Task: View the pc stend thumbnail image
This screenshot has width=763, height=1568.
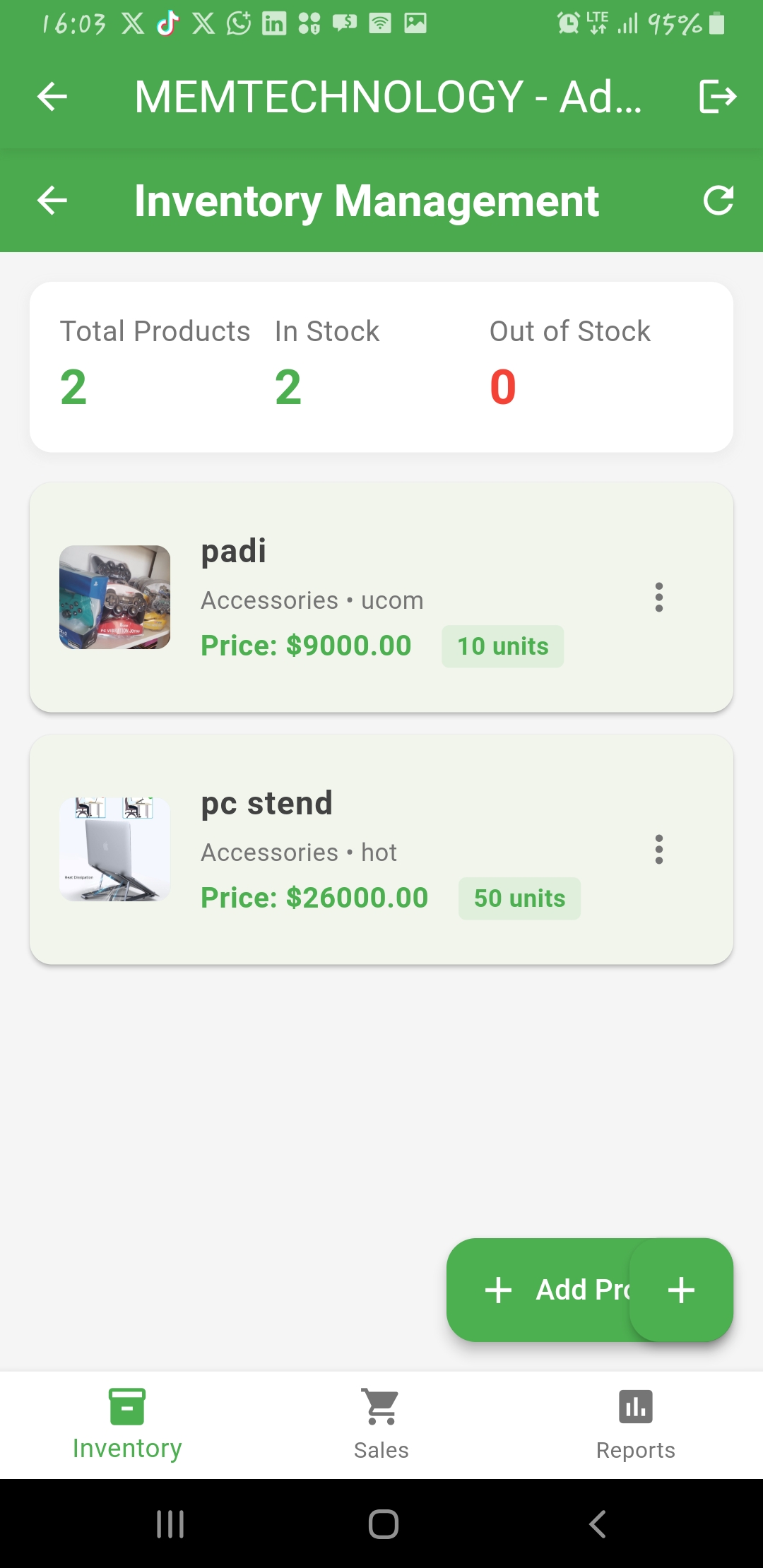Action: pyautogui.click(x=114, y=850)
